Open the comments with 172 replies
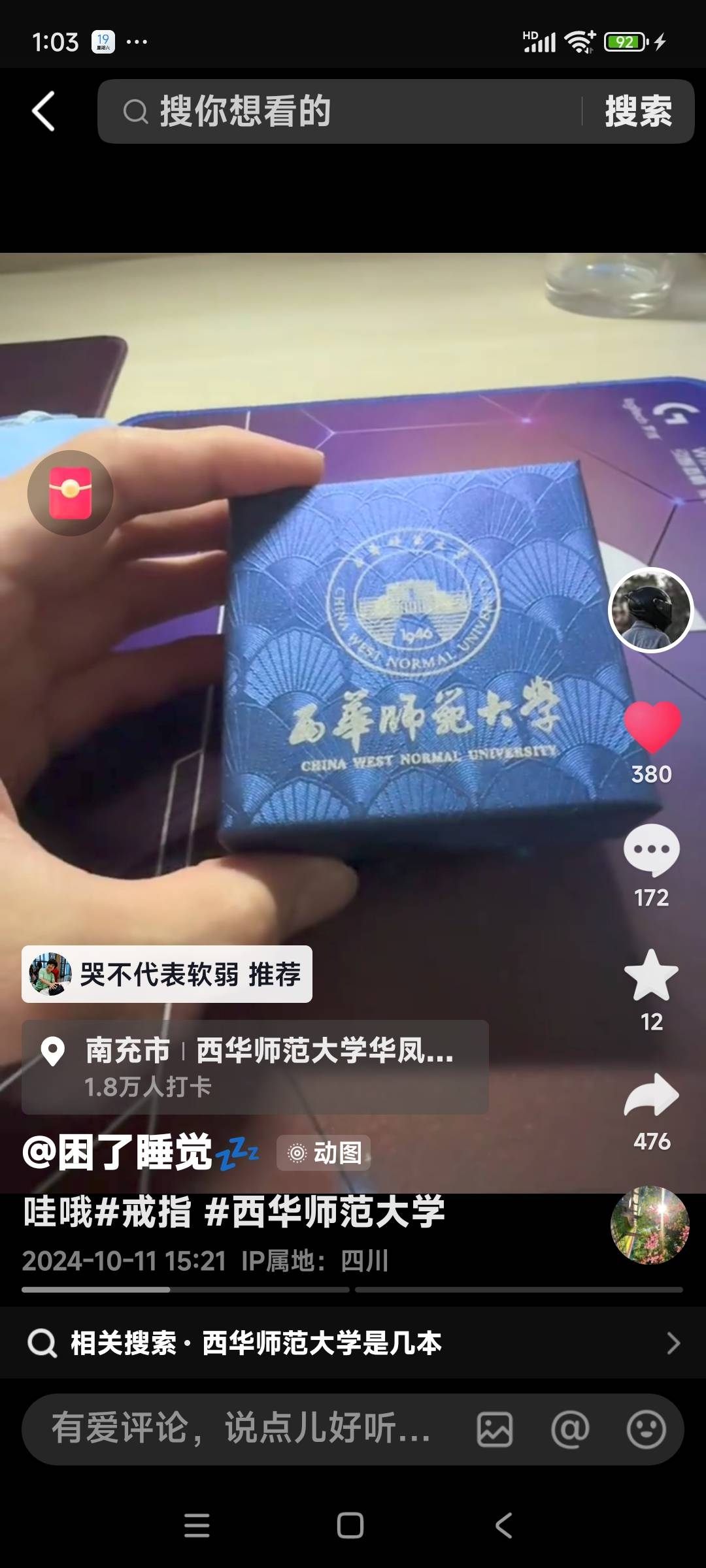This screenshot has height=1568, width=706. 652,849
